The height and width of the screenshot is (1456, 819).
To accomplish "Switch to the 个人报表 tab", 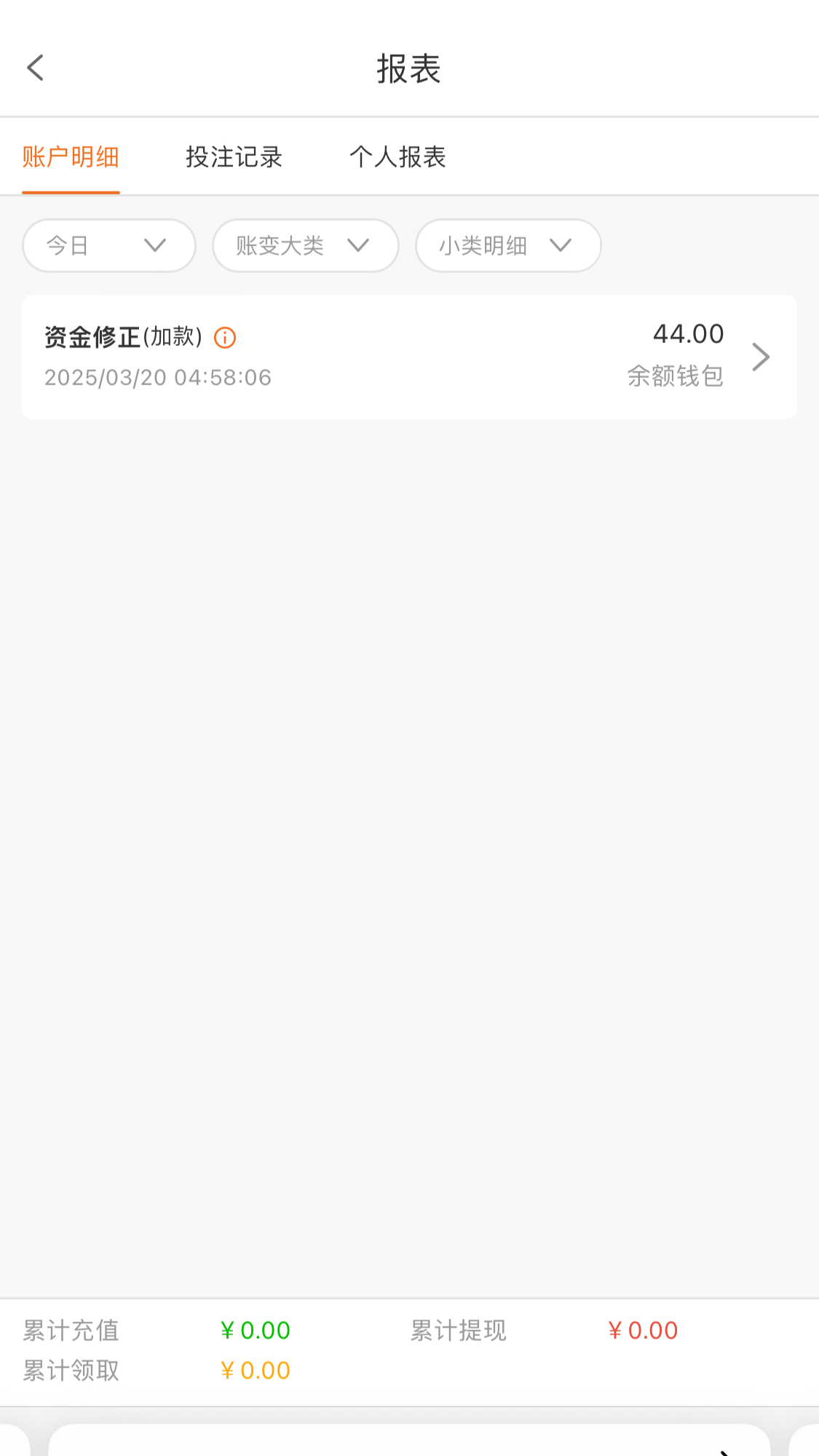I will 397,157.
